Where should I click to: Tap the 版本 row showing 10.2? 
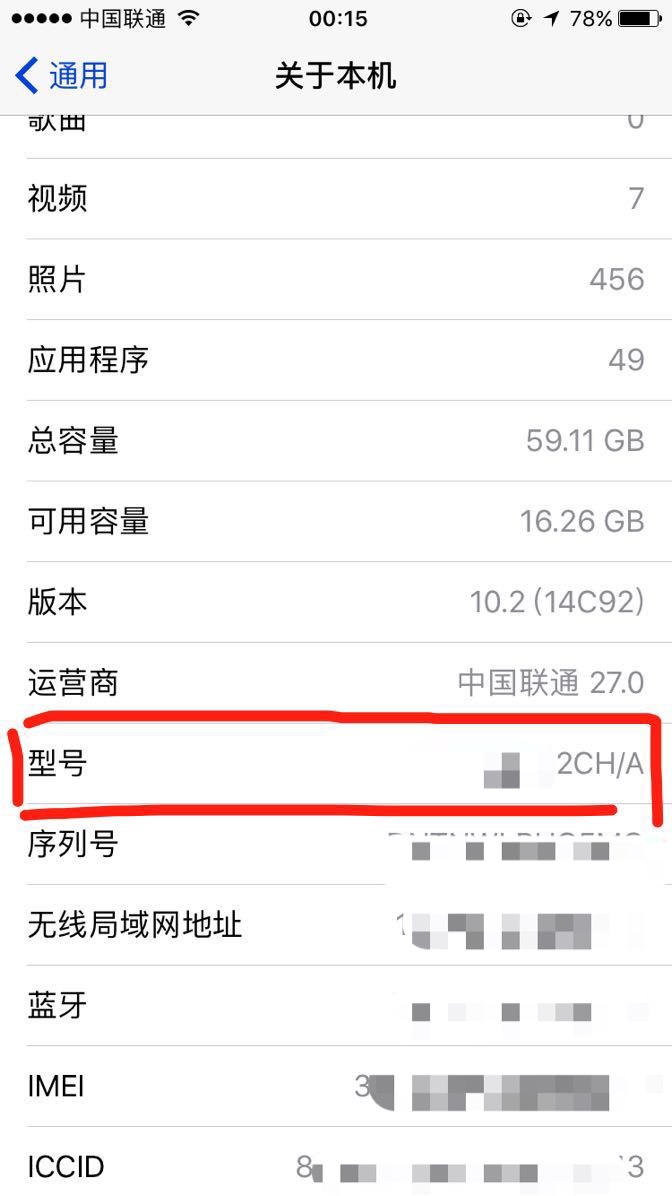[x=335, y=602]
